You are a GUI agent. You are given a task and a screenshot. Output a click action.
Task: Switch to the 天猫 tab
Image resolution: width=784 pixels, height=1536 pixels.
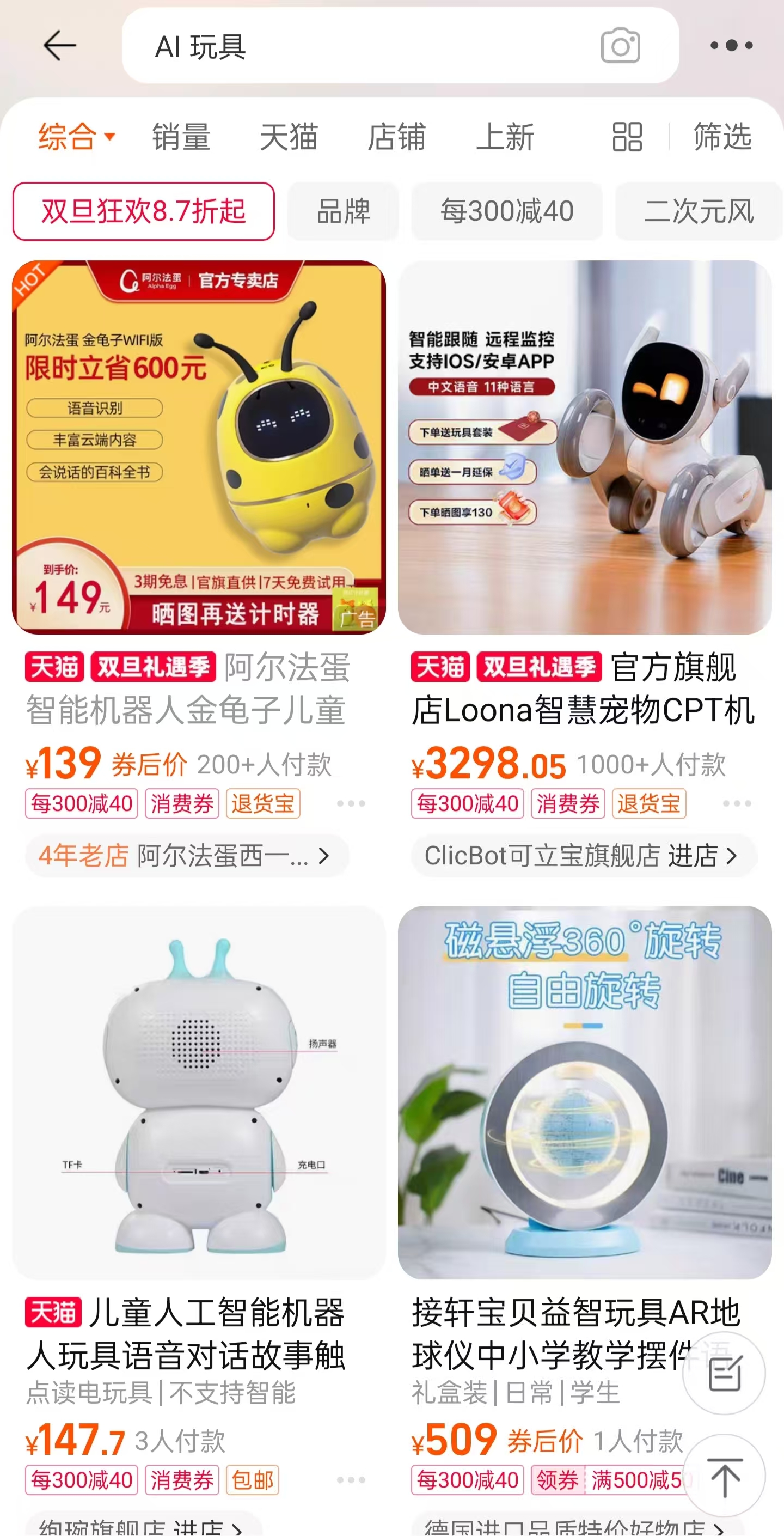[x=289, y=137]
